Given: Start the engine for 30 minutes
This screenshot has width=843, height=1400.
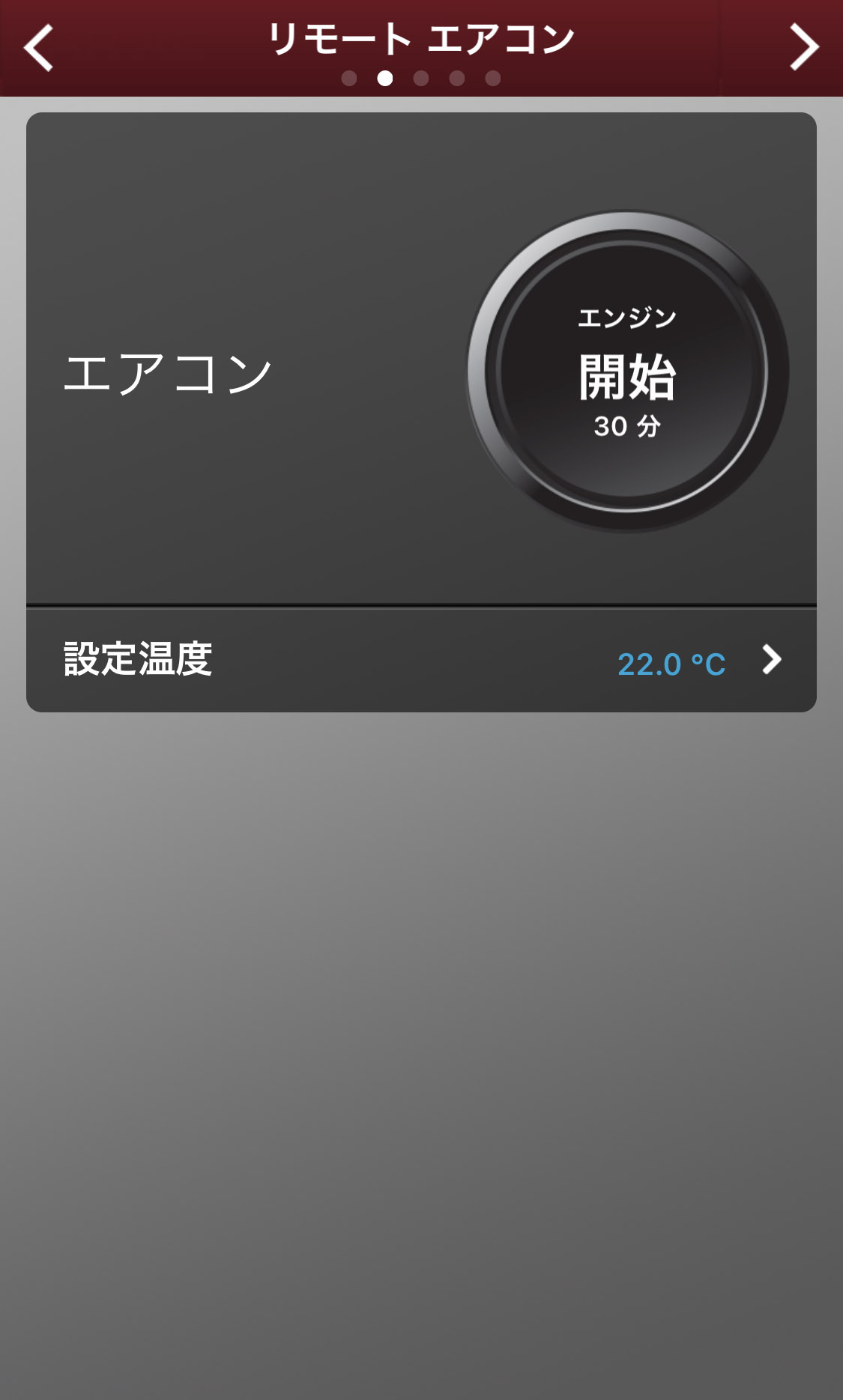Looking at the screenshot, I should [x=627, y=372].
